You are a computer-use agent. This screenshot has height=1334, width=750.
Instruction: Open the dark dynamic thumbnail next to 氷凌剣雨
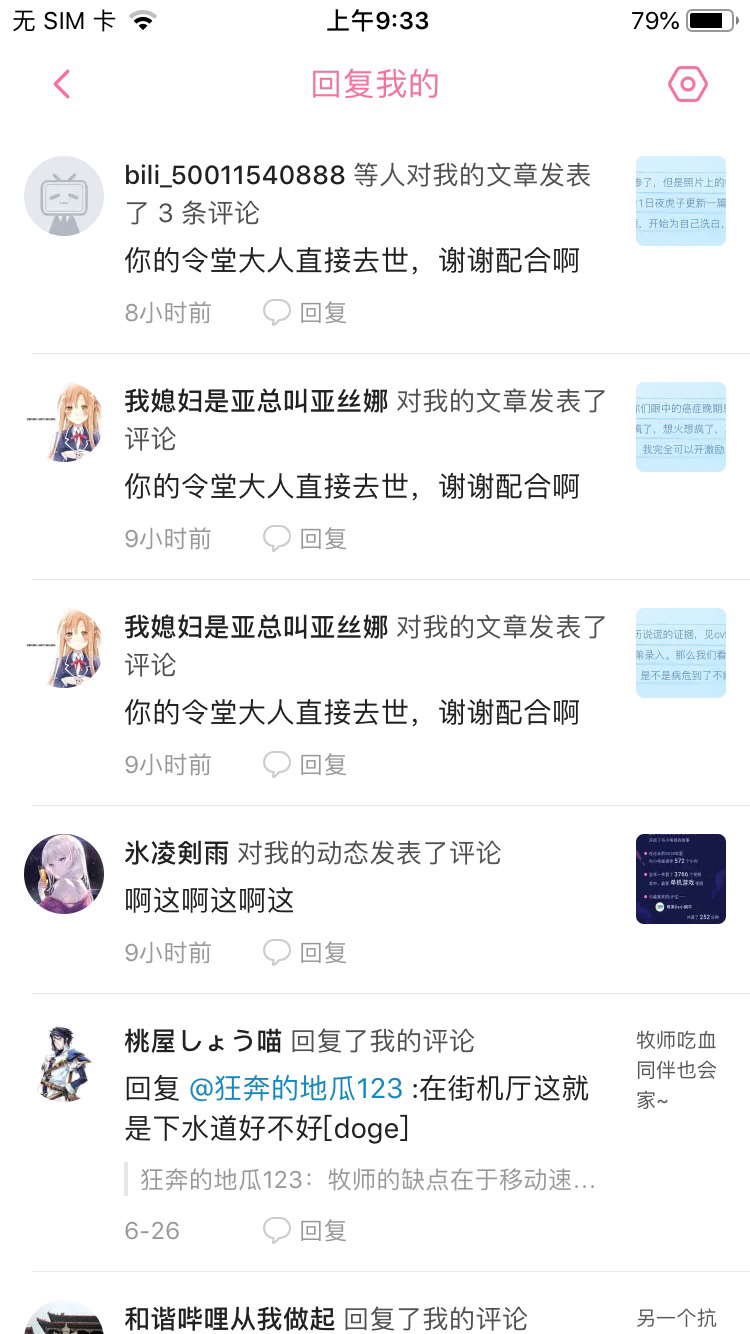coord(681,879)
